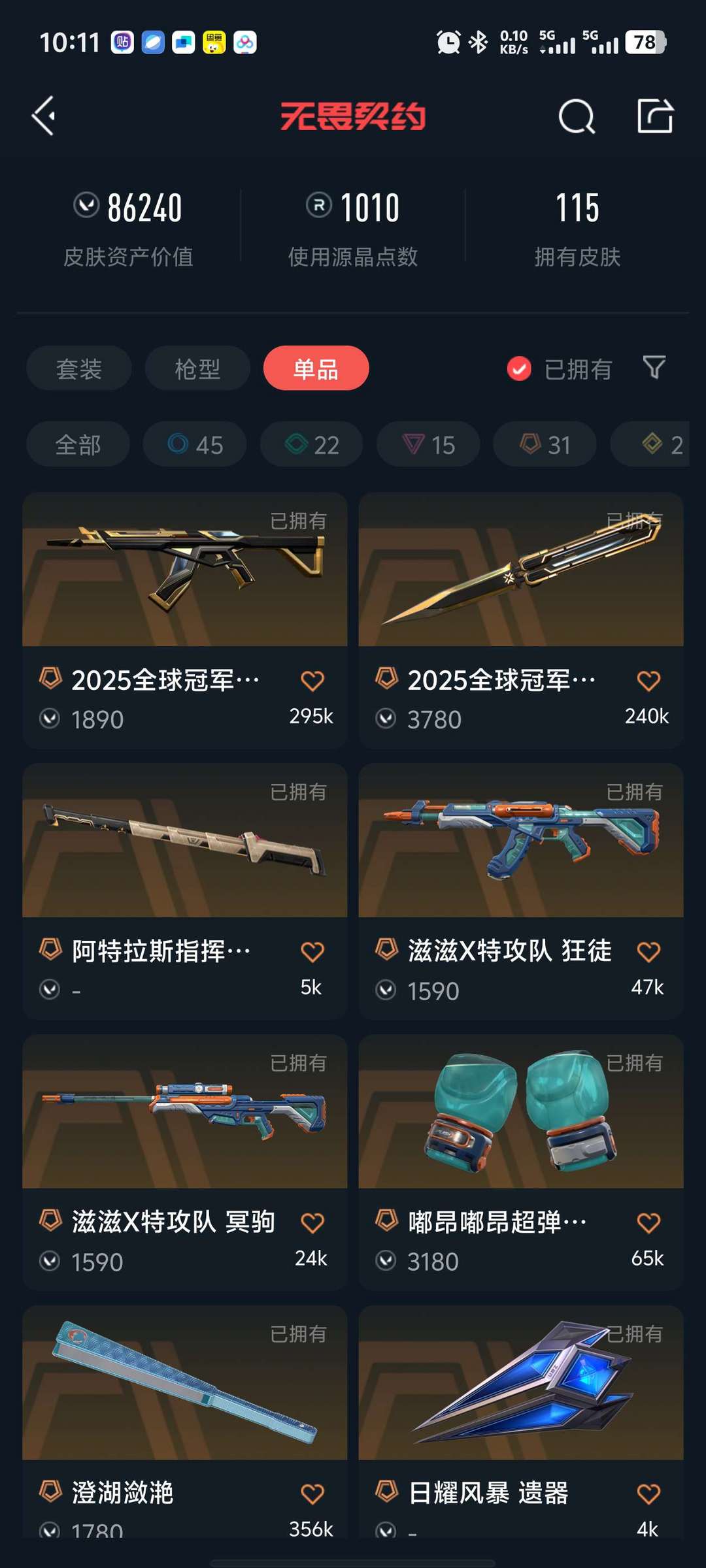This screenshot has height=1568, width=706.
Task: Open the 嘟昂嘟昂超弹 gloves skin card
Action: point(521,1162)
